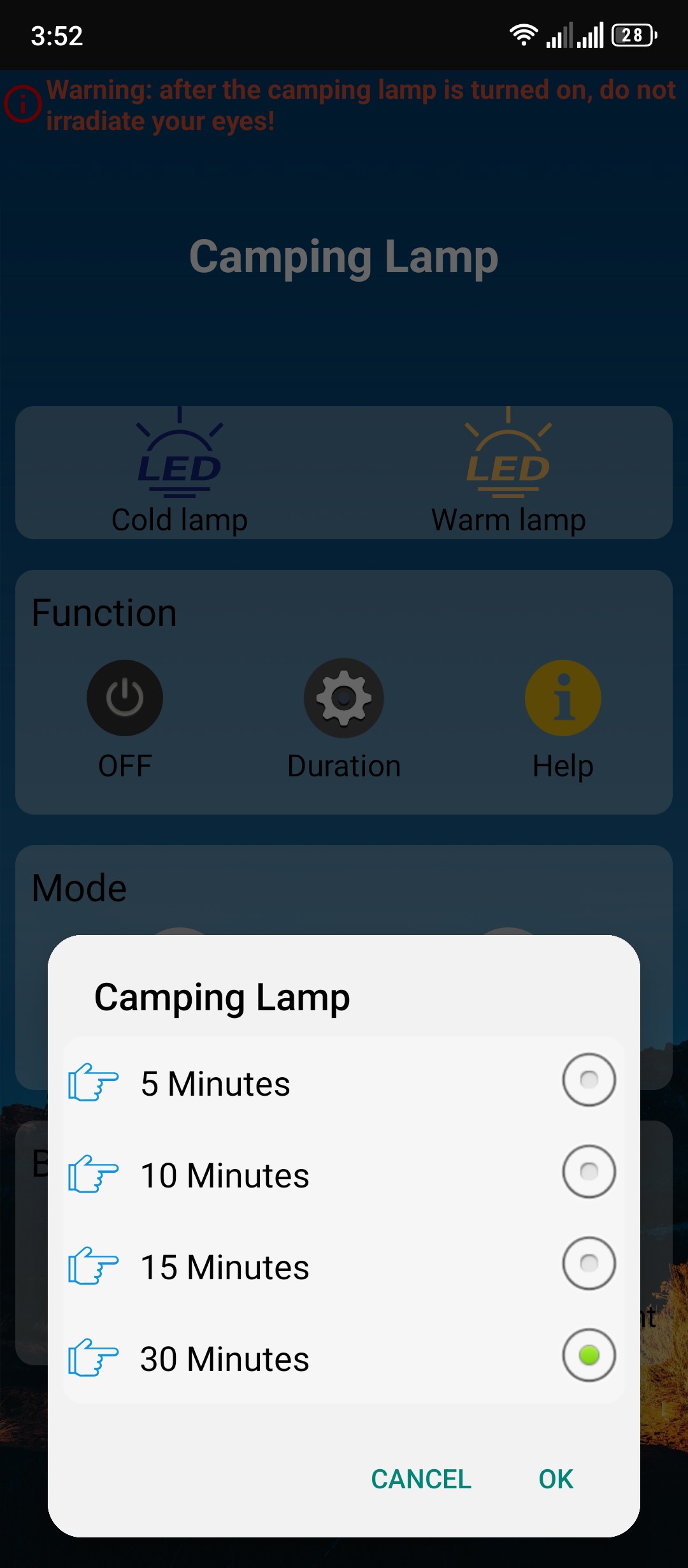Image resolution: width=688 pixels, height=1568 pixels.
Task: Select the 30 Minutes radio button
Action: coord(589,1355)
